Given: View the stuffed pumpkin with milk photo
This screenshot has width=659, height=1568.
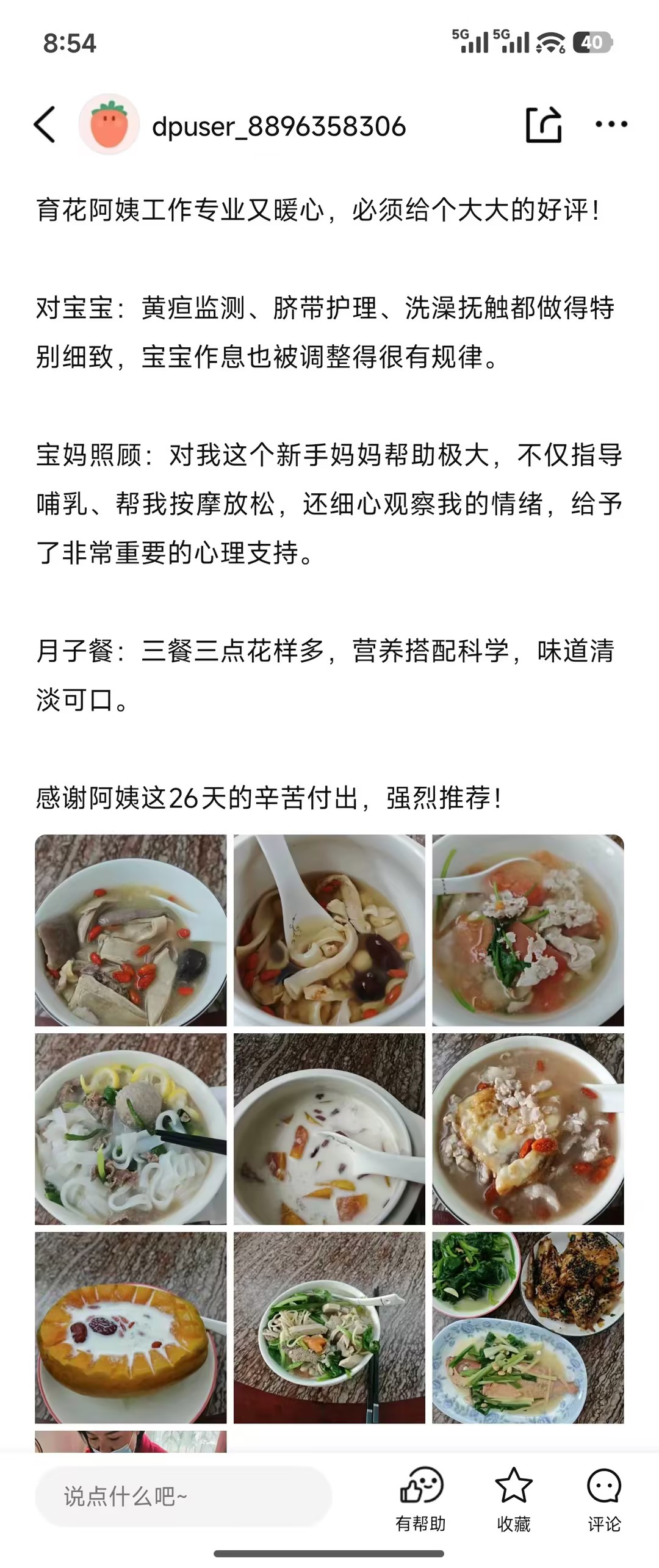Looking at the screenshot, I should click(131, 1327).
